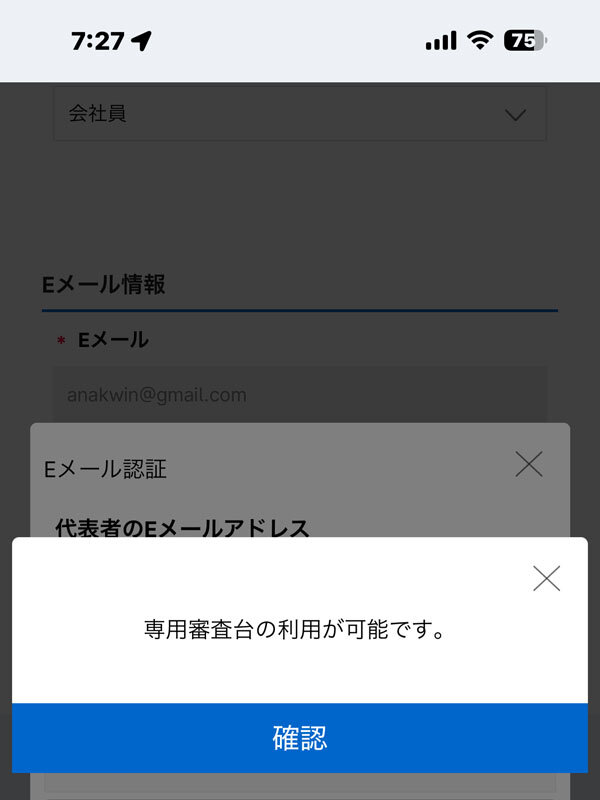Tap the 確認 confirm button
Viewport: 600px width, 800px height.
tap(300, 738)
